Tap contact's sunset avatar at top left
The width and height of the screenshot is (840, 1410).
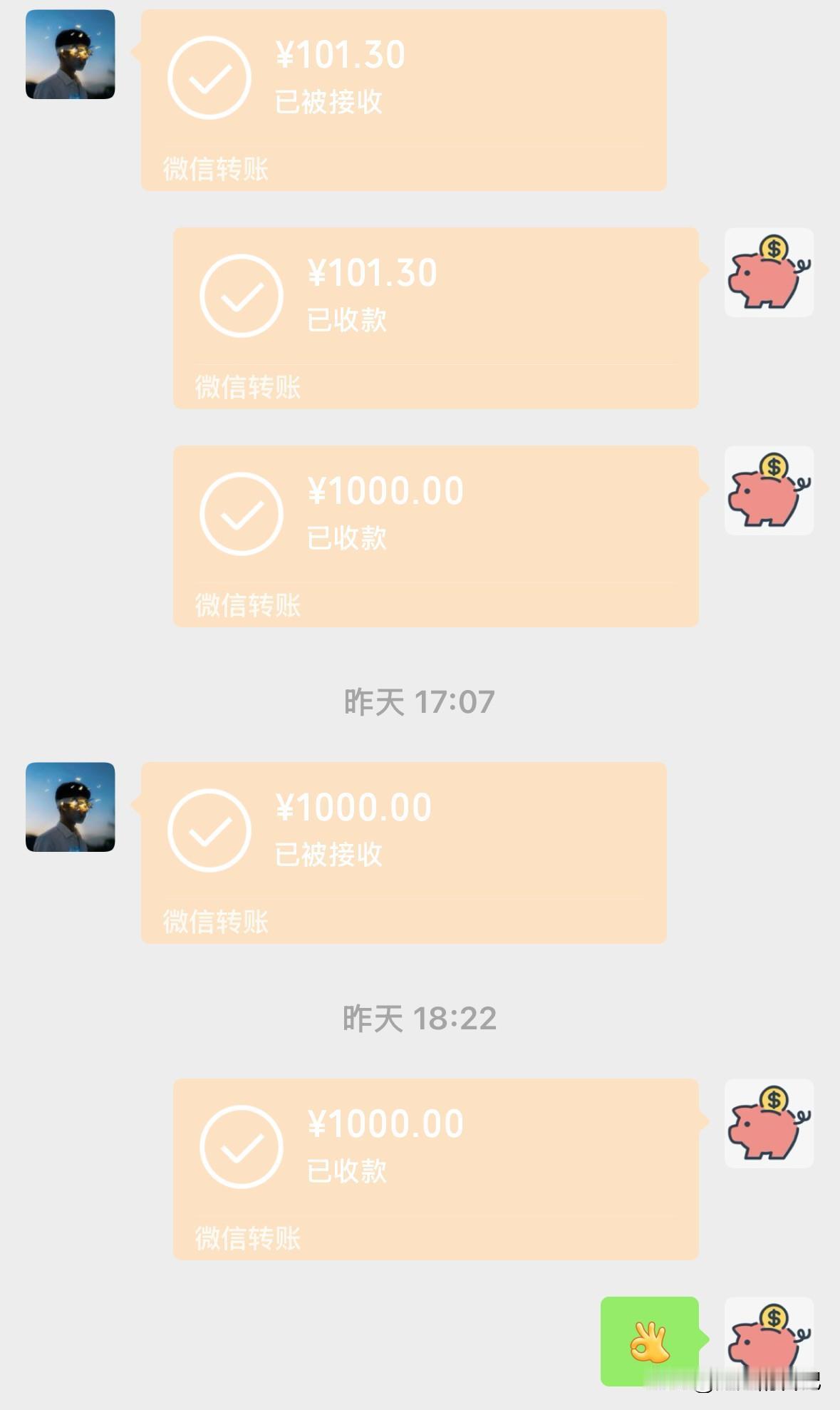pyautogui.click(x=69, y=53)
